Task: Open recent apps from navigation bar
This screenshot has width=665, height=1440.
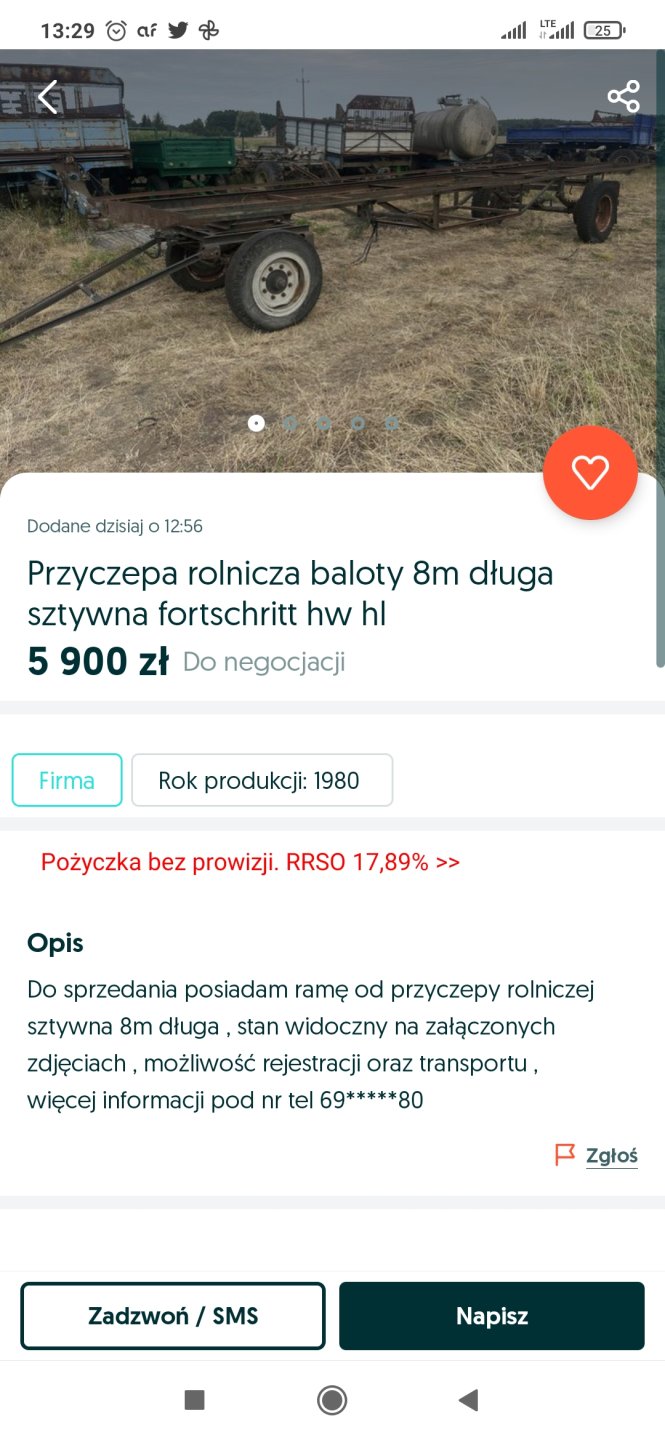Action: (x=195, y=1400)
